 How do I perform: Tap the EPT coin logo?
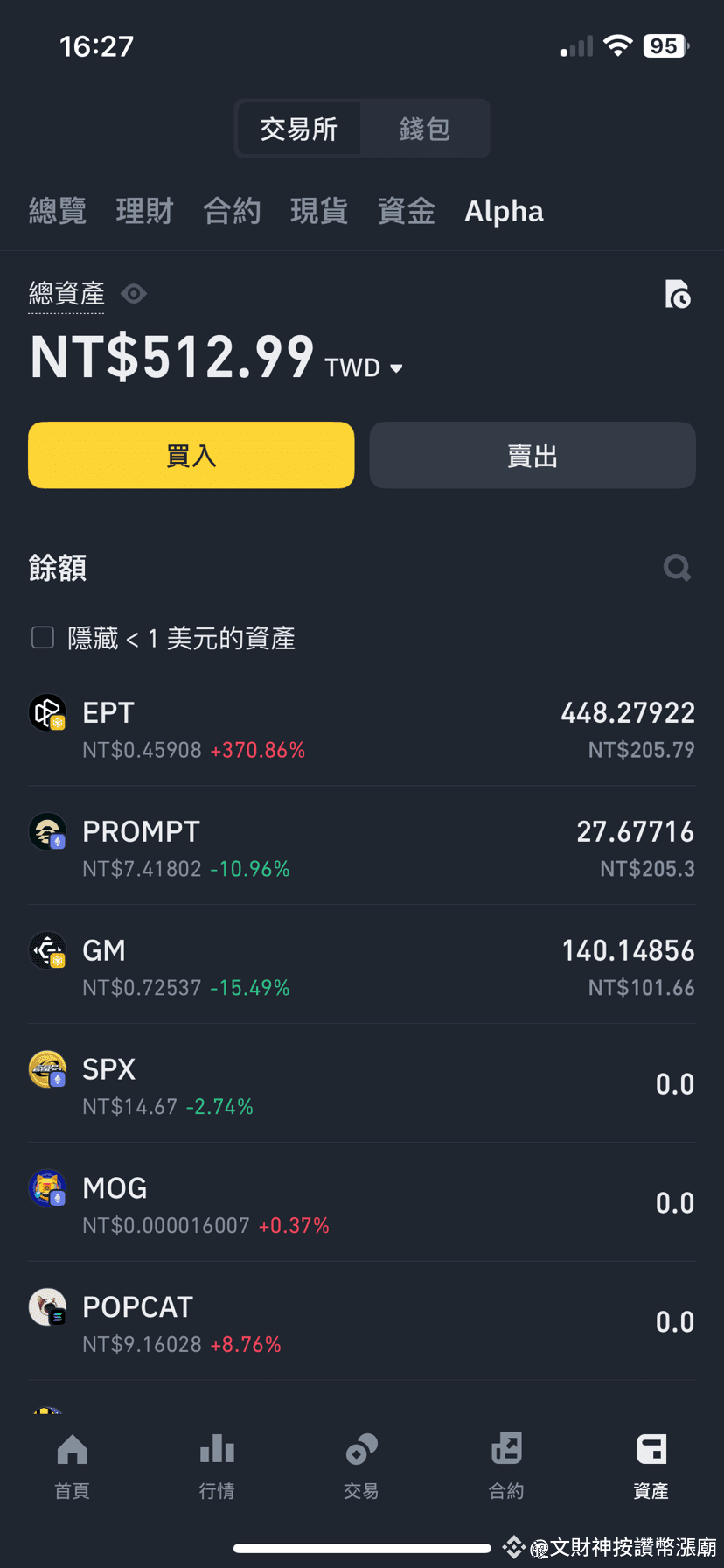point(47,712)
